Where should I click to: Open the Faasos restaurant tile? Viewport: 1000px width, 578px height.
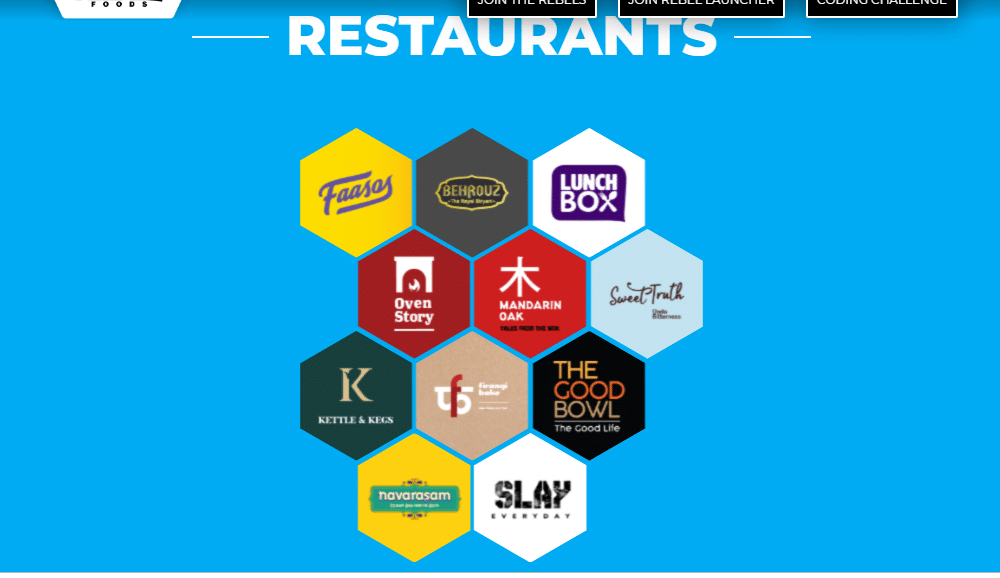click(x=356, y=193)
